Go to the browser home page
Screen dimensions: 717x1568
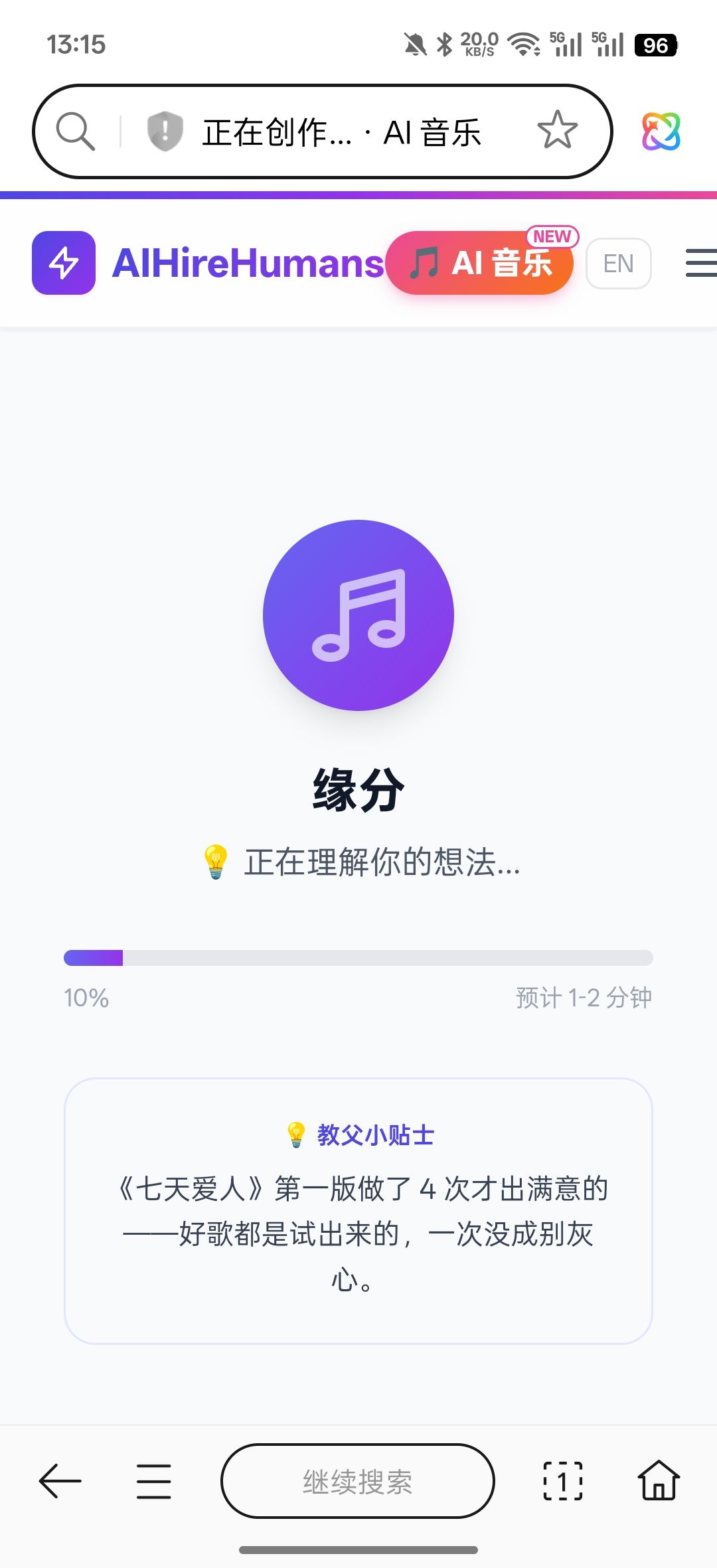pyautogui.click(x=659, y=1481)
